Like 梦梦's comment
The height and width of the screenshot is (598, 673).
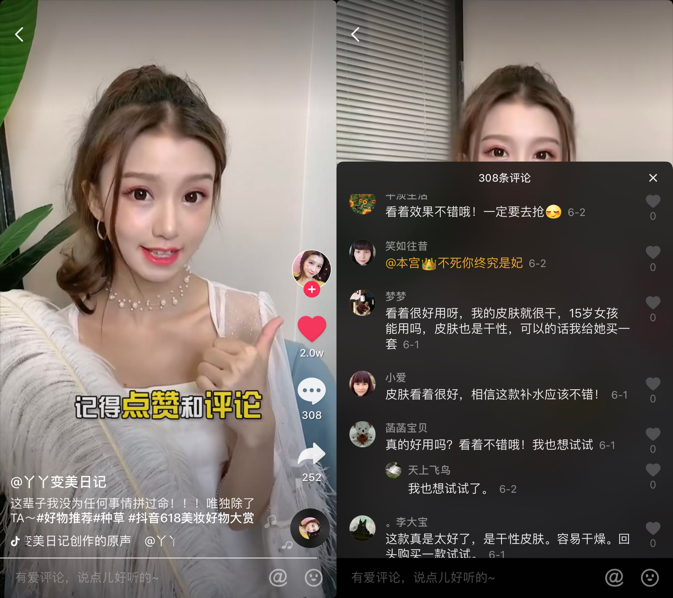pos(653,303)
